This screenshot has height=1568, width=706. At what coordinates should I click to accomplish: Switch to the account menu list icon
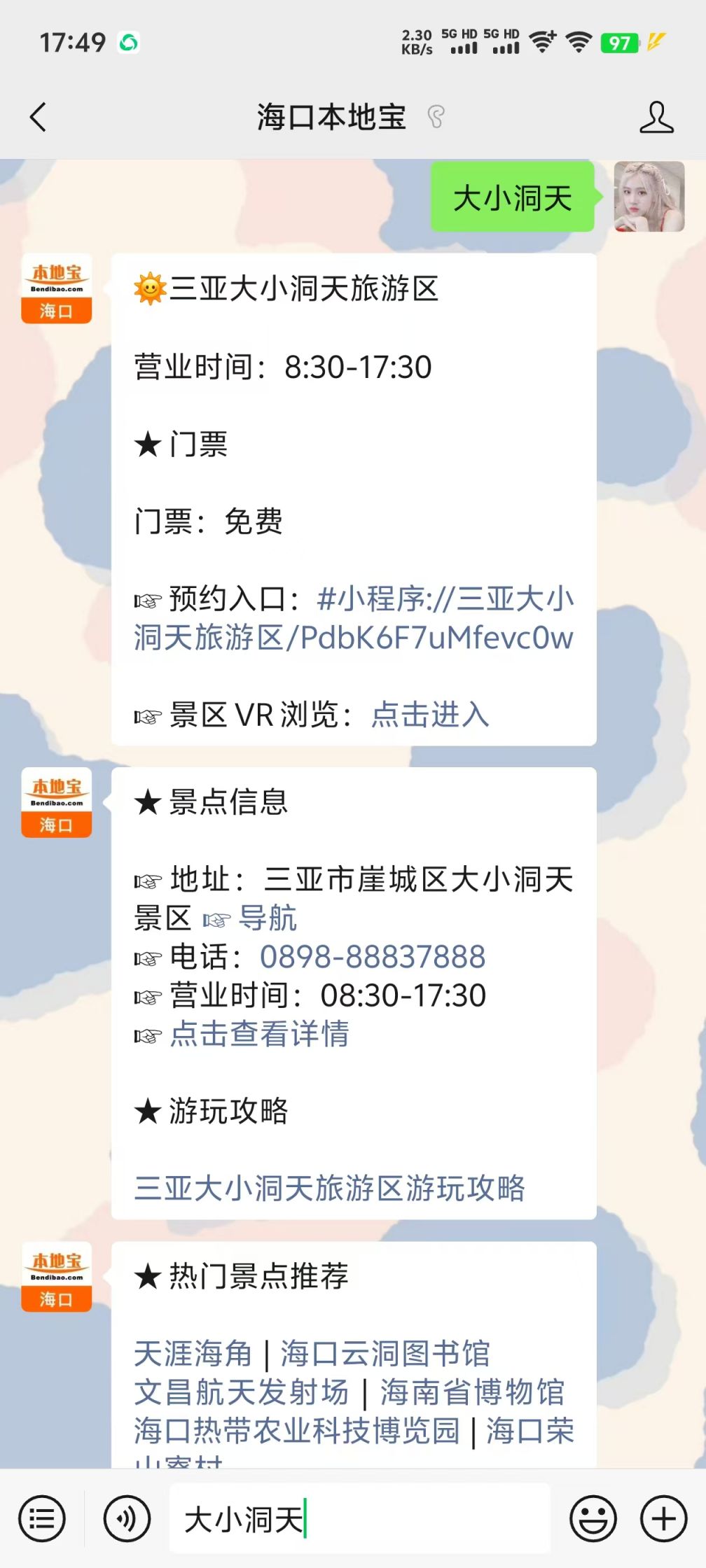coord(42,1519)
